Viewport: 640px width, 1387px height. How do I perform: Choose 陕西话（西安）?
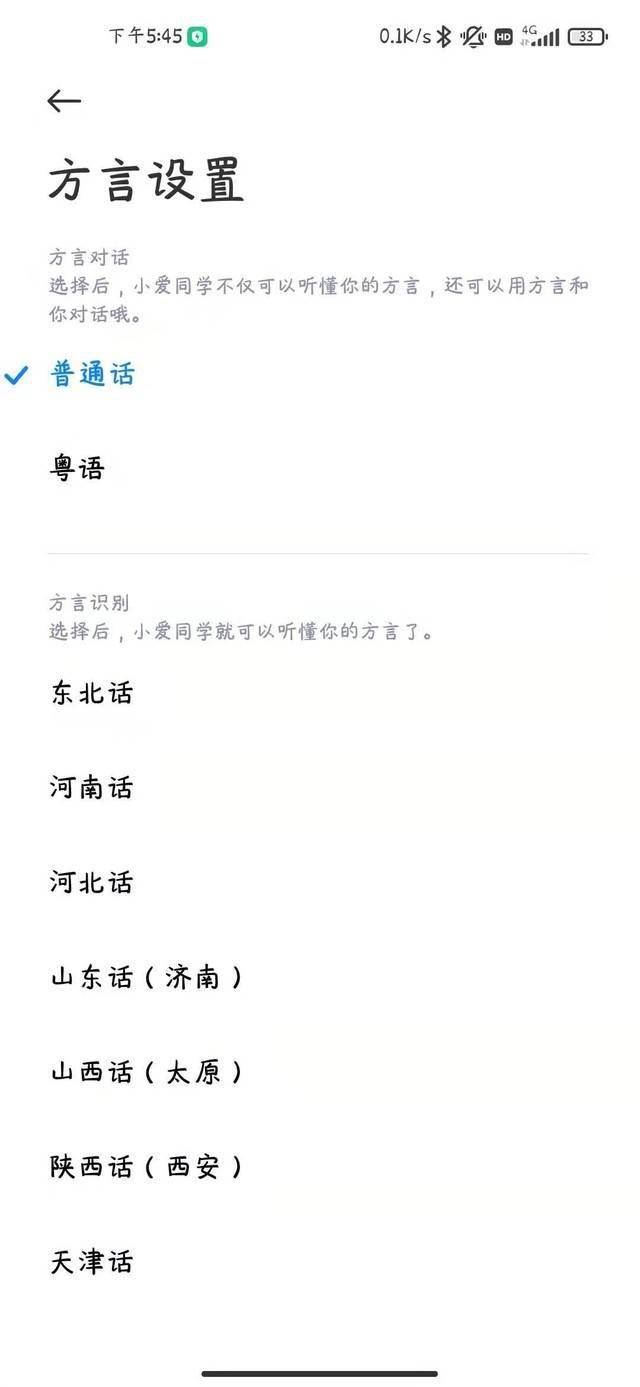pos(320,1166)
